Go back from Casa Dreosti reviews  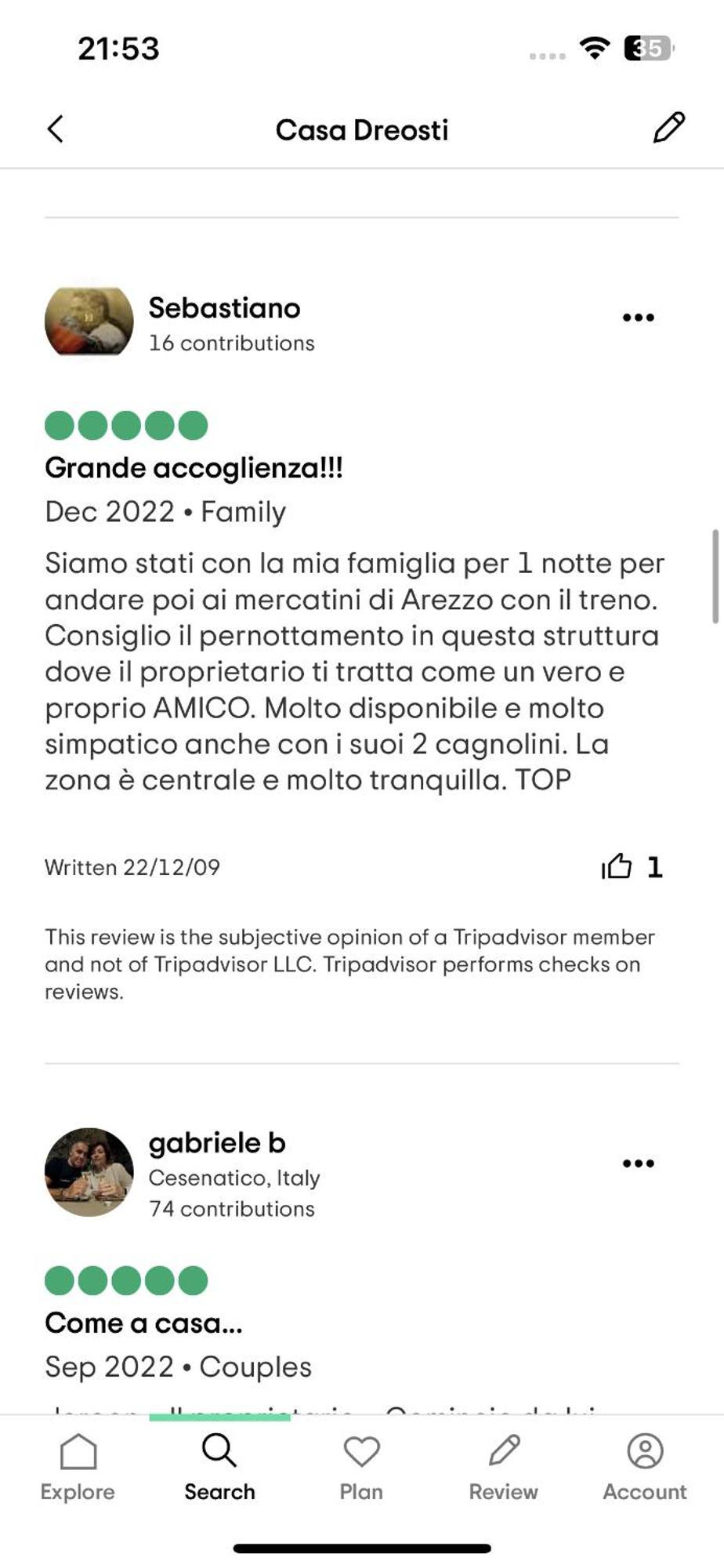tap(55, 129)
